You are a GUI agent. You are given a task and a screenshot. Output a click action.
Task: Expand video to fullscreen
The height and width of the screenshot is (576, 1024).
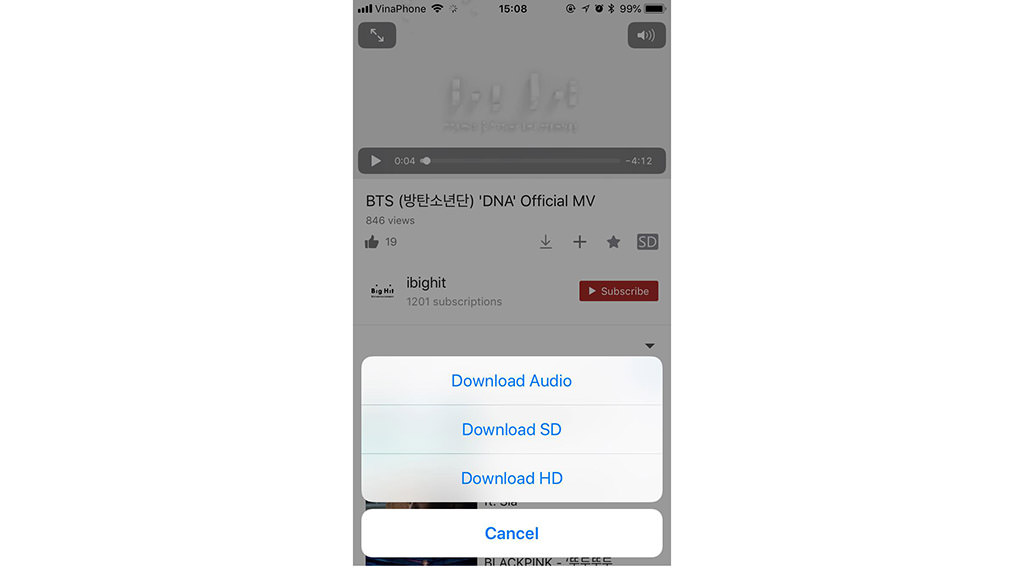[377, 35]
